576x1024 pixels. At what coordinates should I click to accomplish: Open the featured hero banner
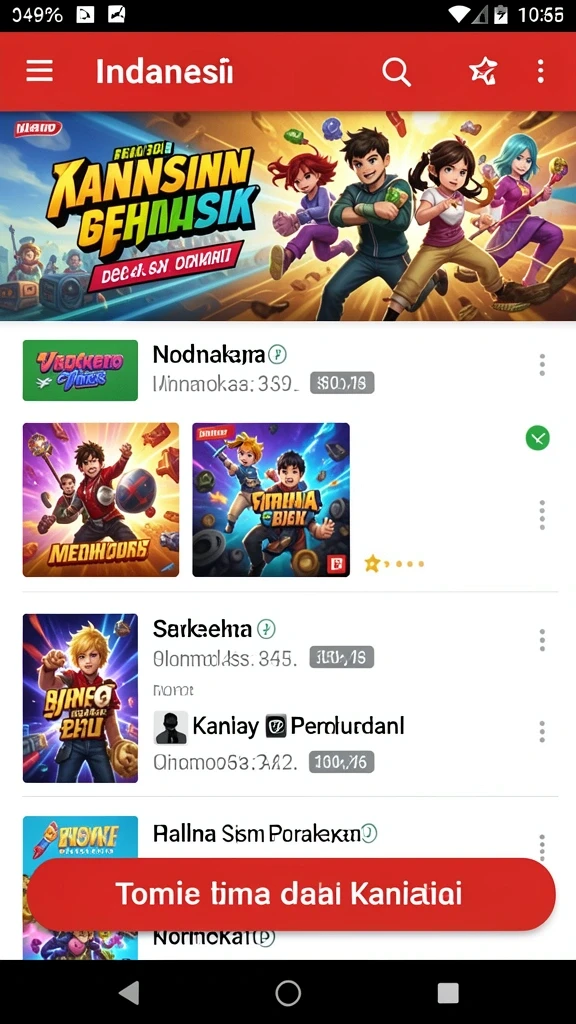(288, 216)
